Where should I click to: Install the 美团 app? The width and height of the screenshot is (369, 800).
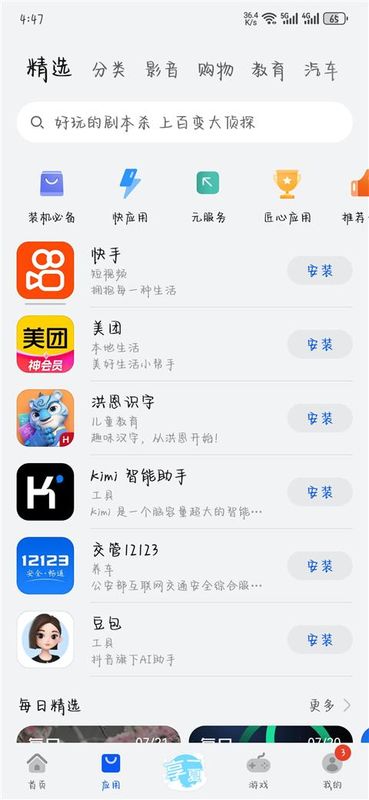point(320,344)
